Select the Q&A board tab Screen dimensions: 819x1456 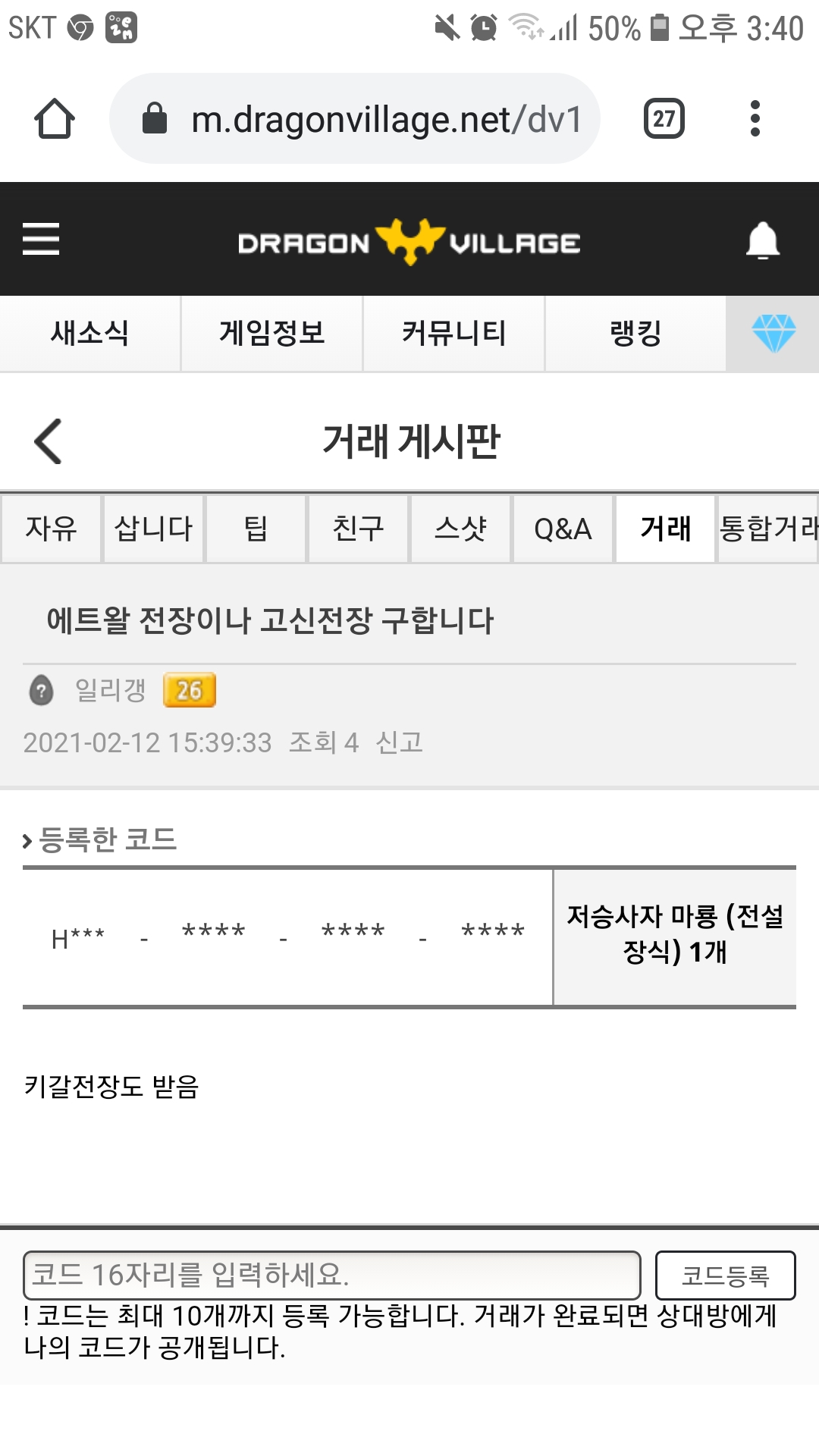(563, 529)
